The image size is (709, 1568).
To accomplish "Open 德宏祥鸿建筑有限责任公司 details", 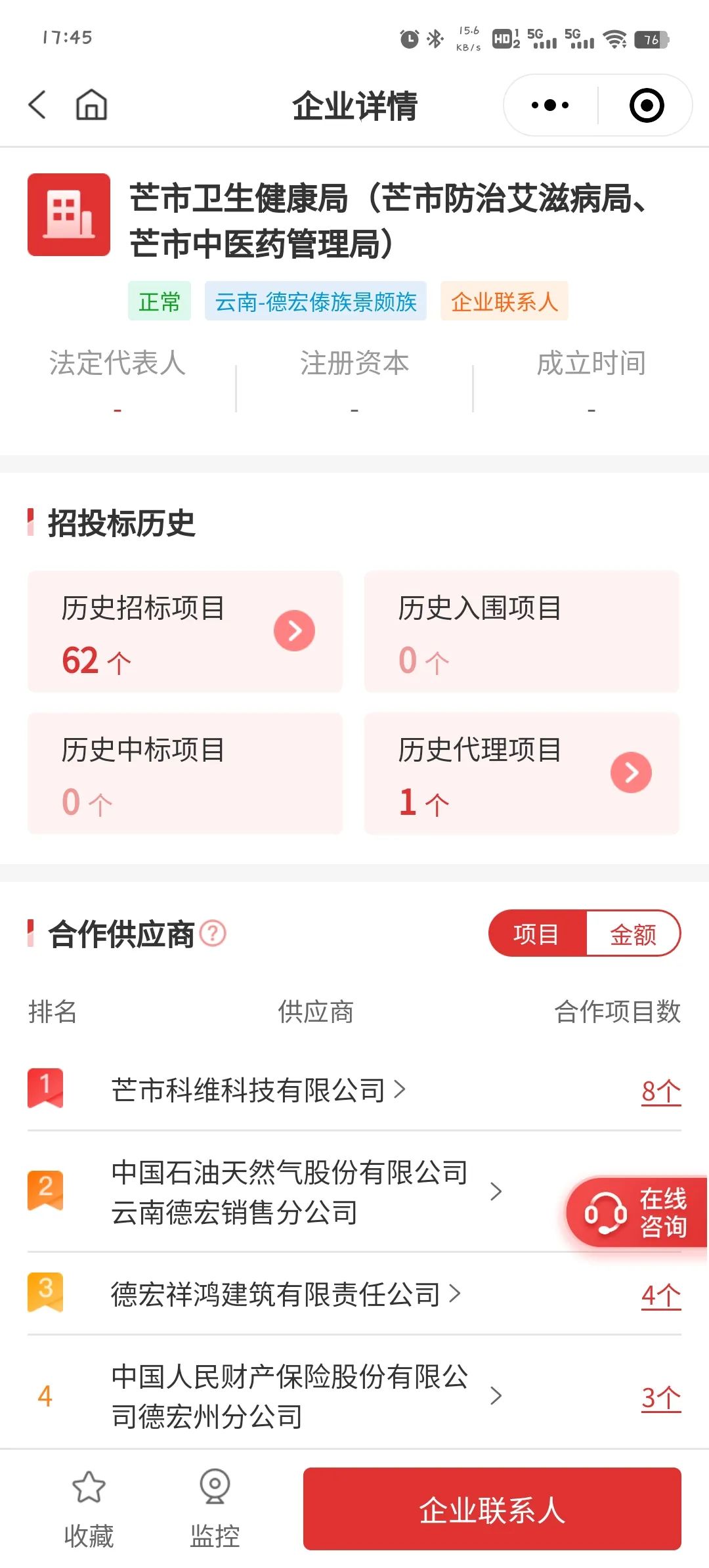I will point(286,1294).
